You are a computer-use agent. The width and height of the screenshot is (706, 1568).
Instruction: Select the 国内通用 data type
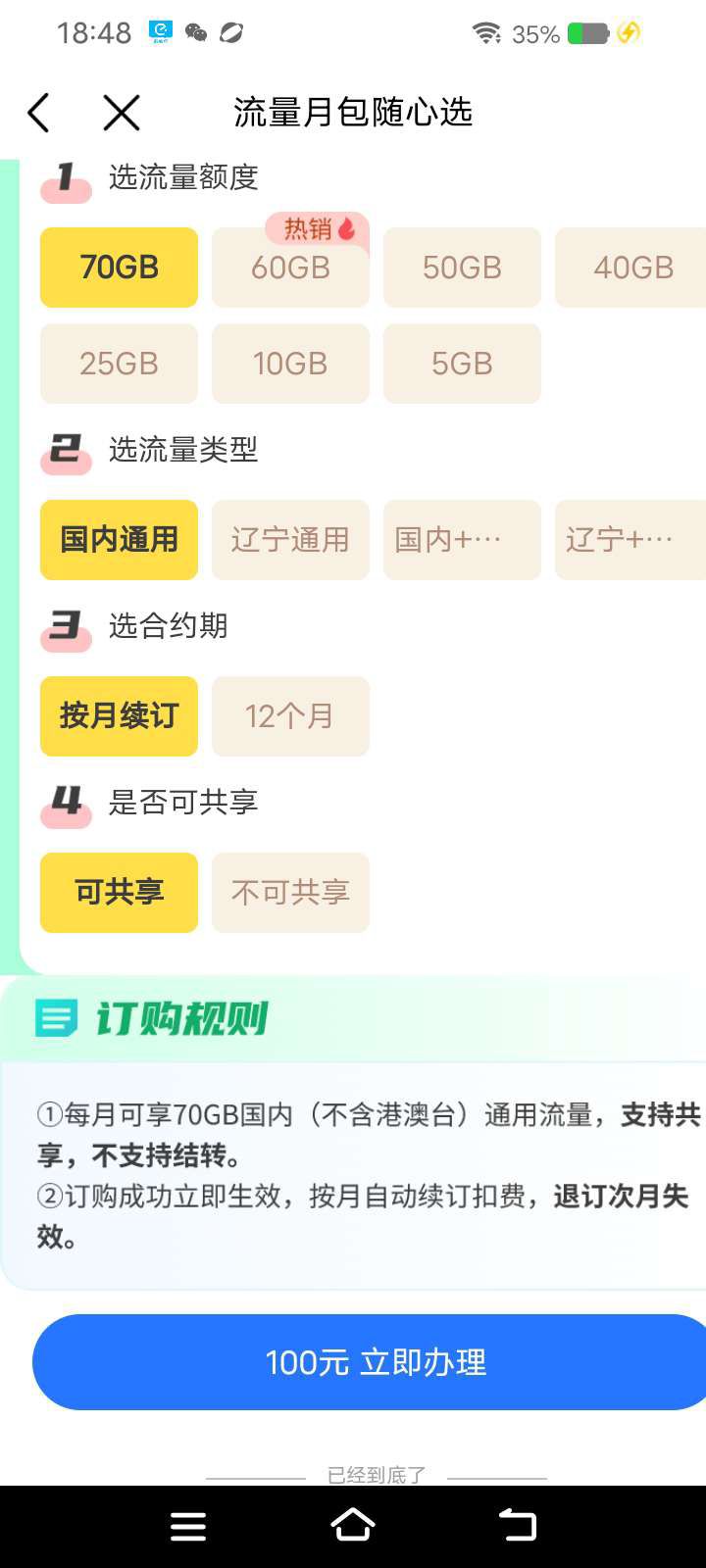pos(119,540)
